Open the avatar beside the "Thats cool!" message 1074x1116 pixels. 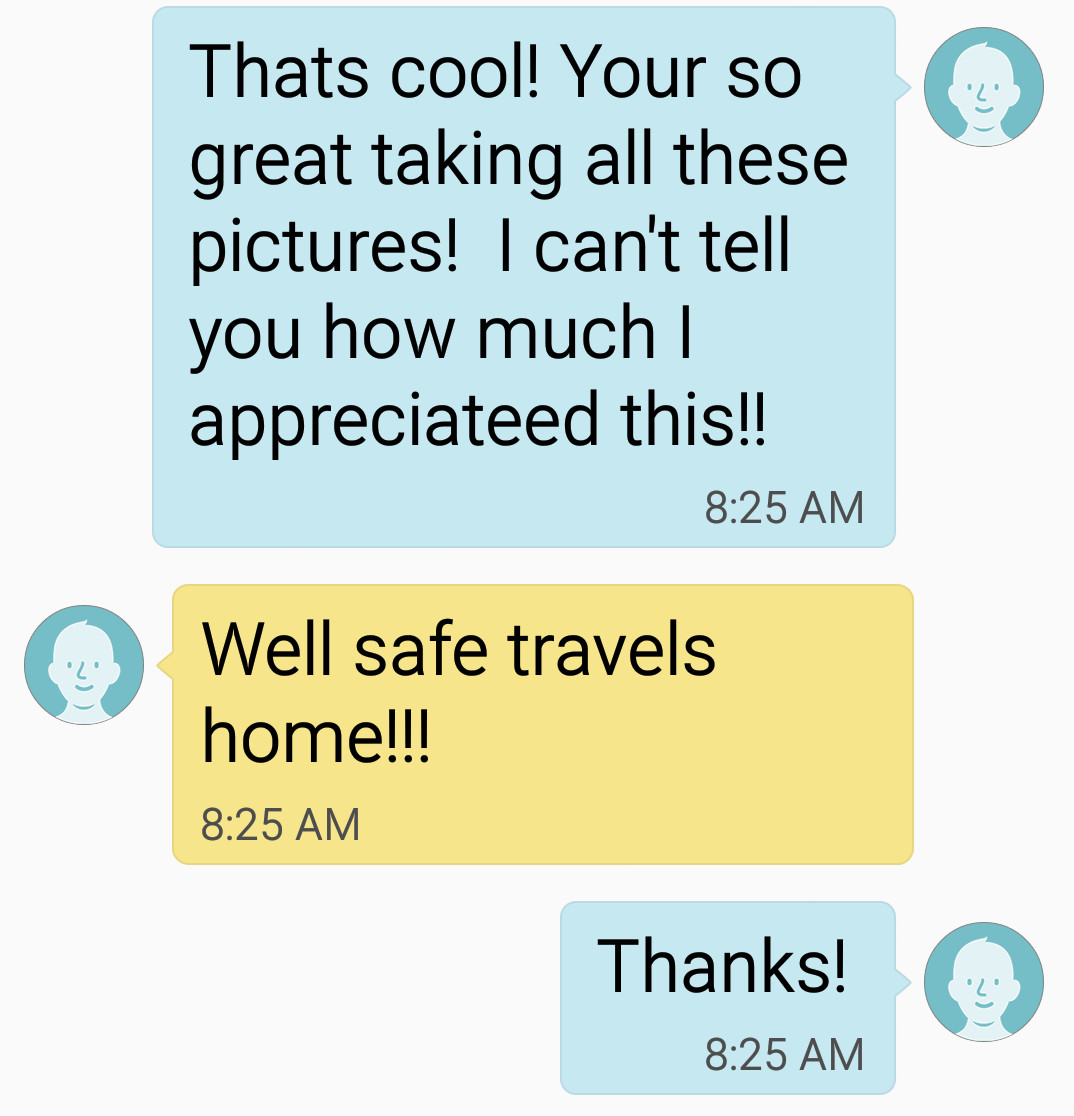tap(983, 87)
